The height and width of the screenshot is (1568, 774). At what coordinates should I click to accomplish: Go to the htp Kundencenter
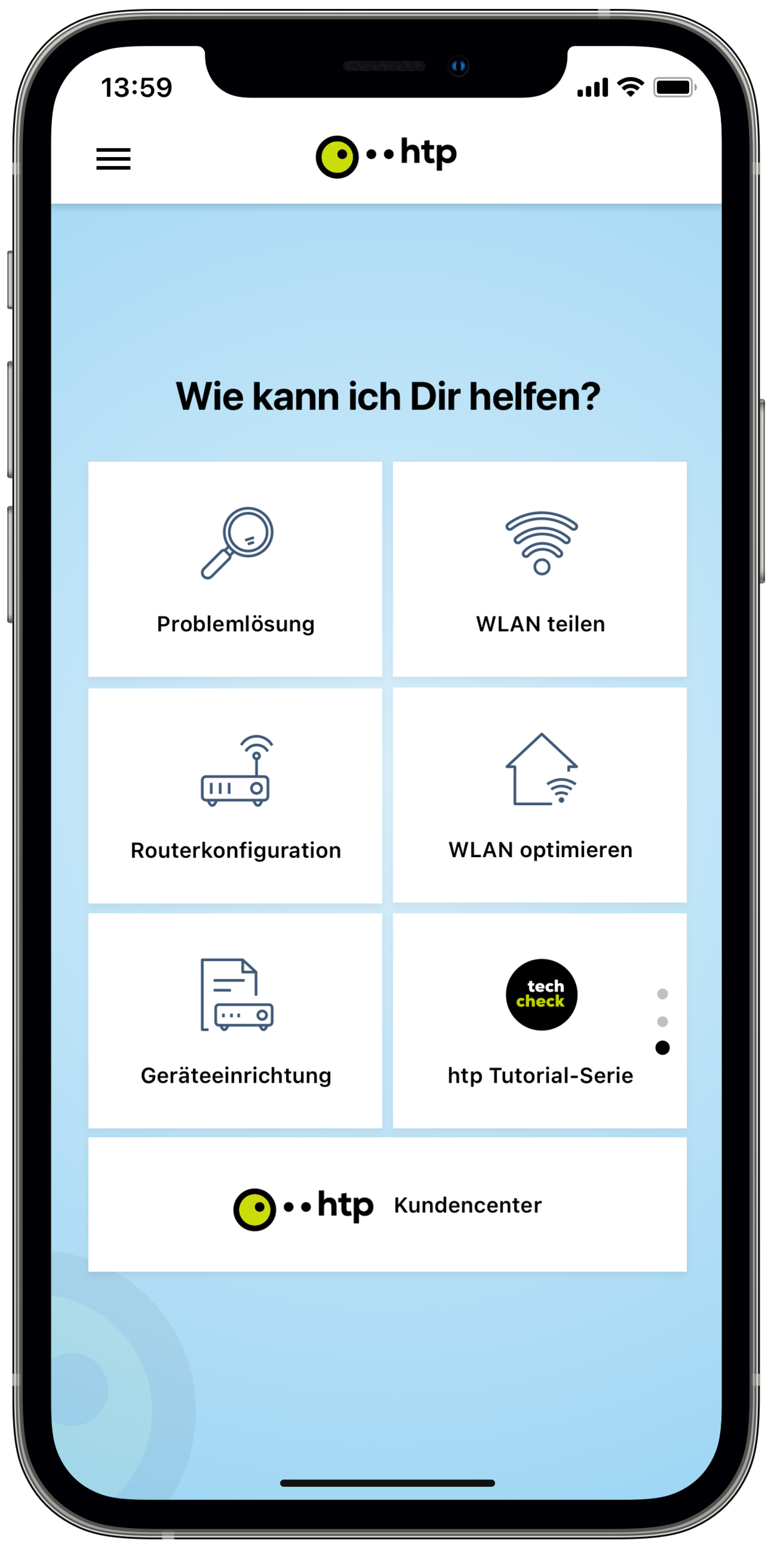[388, 1205]
